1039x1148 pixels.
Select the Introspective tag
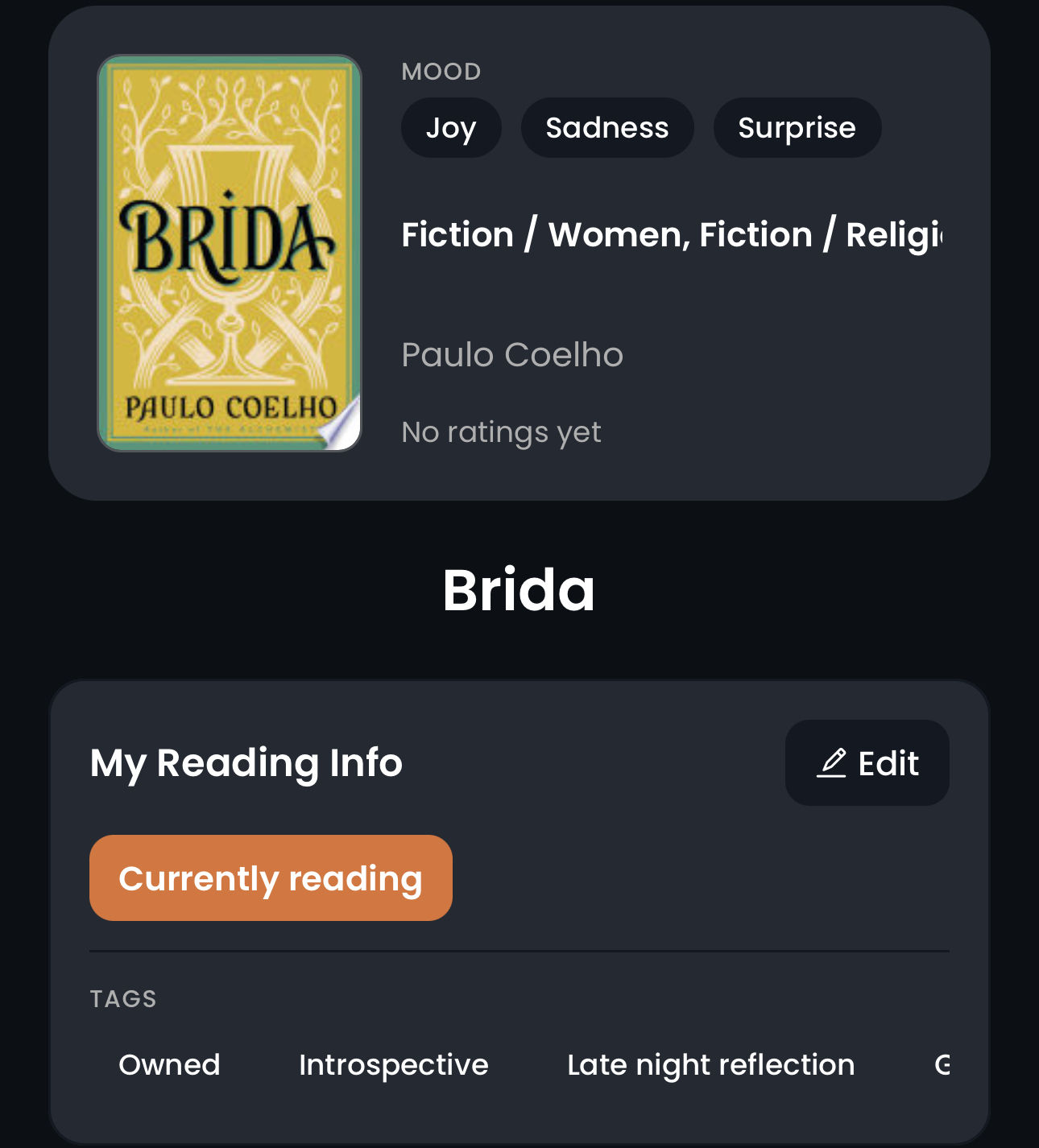click(x=392, y=1064)
